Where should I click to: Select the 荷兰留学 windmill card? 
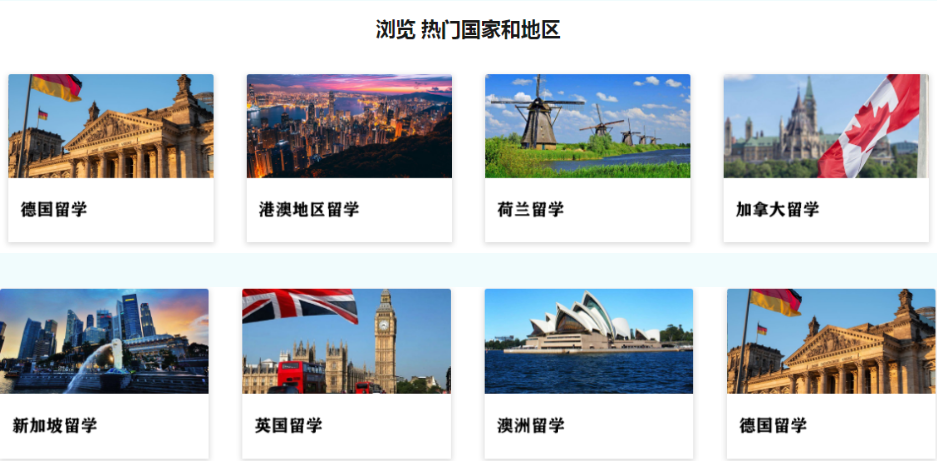click(587, 157)
